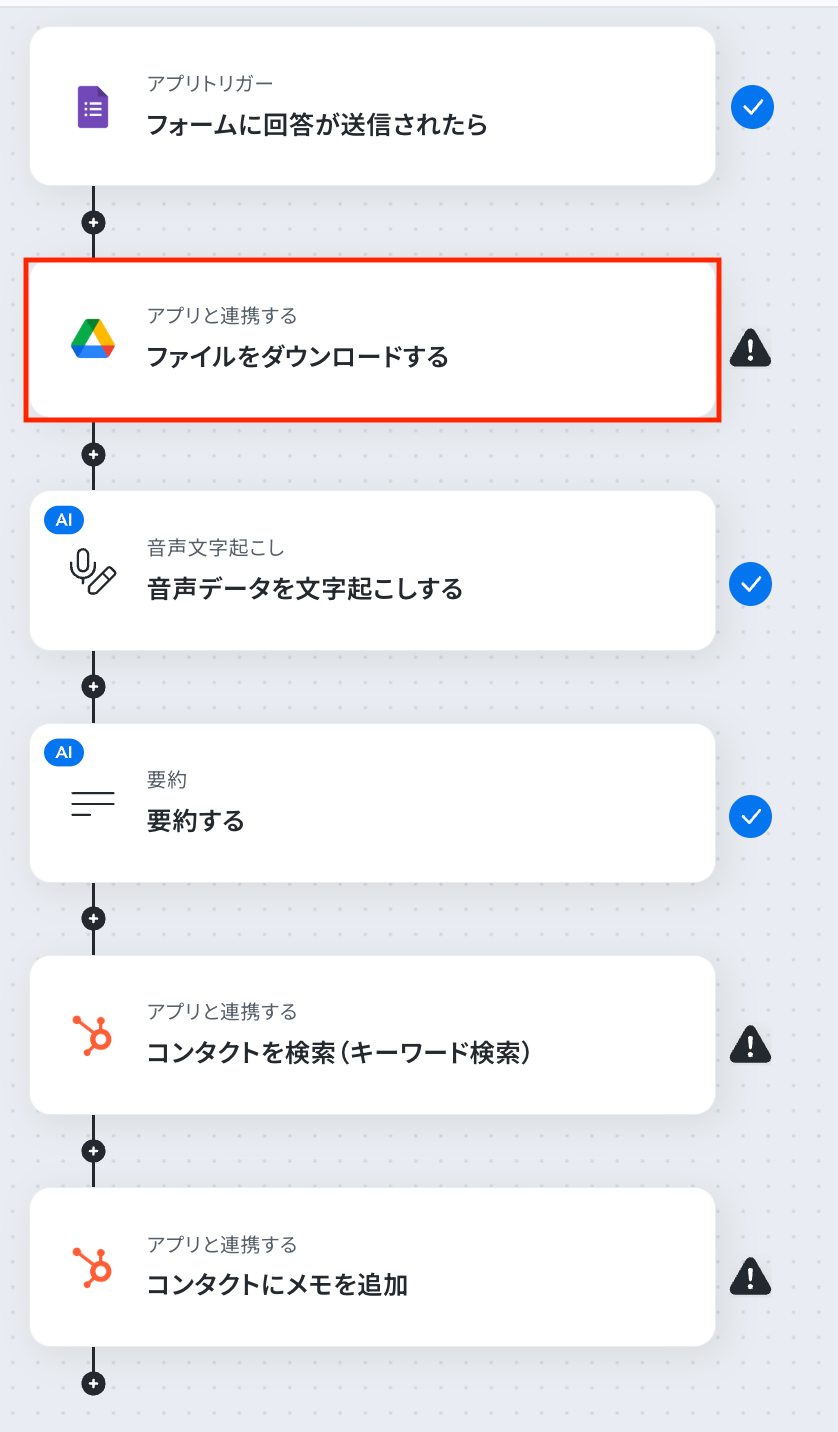Open the コンタクトを検索(キーワード検索) step
This screenshot has width=838, height=1432.
pyautogui.click(x=372, y=1034)
